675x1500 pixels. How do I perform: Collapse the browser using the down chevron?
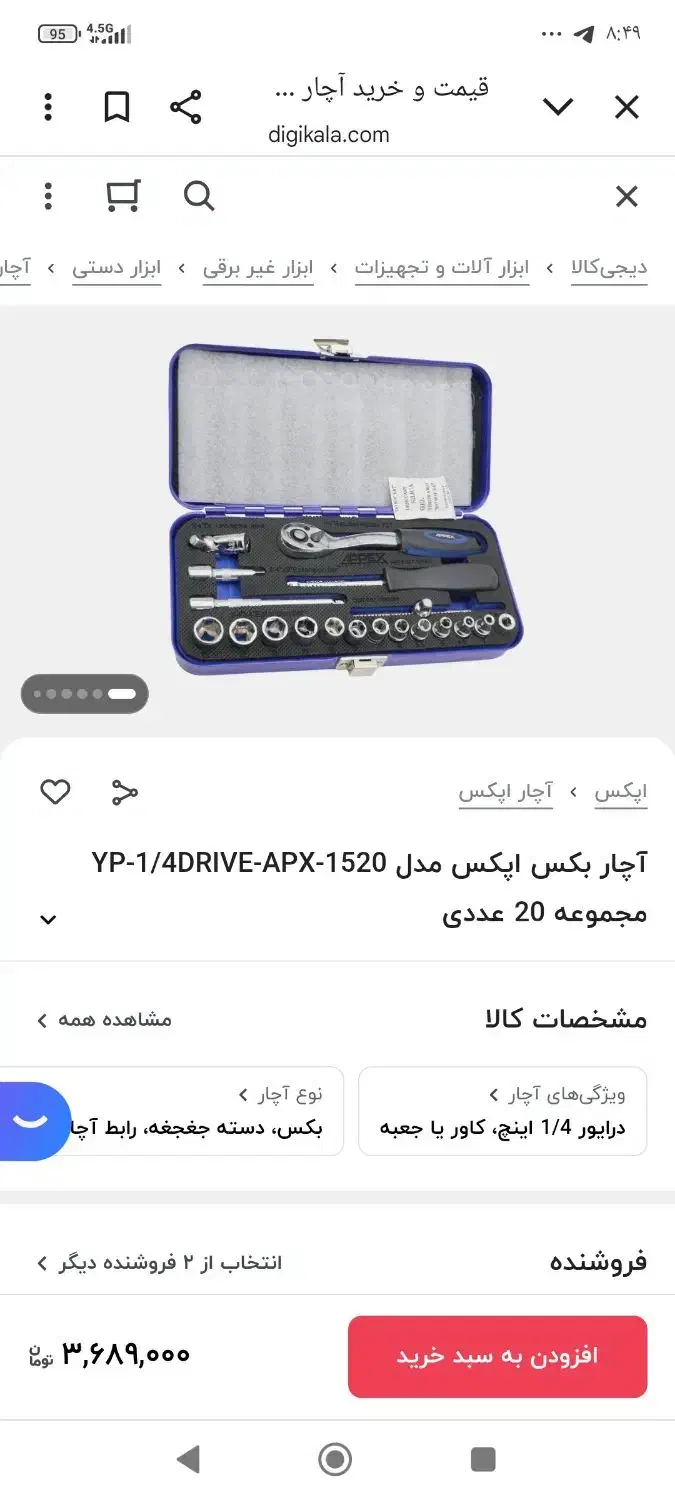click(557, 107)
